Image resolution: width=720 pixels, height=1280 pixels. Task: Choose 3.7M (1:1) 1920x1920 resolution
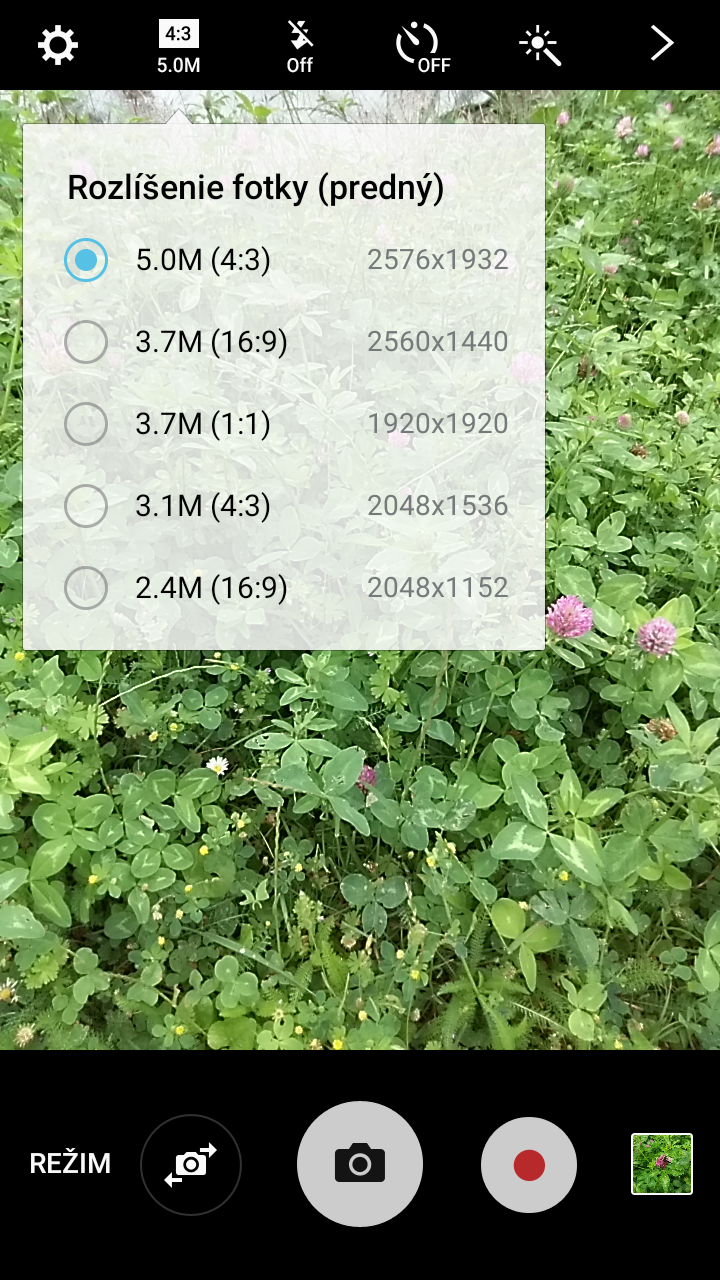(284, 424)
